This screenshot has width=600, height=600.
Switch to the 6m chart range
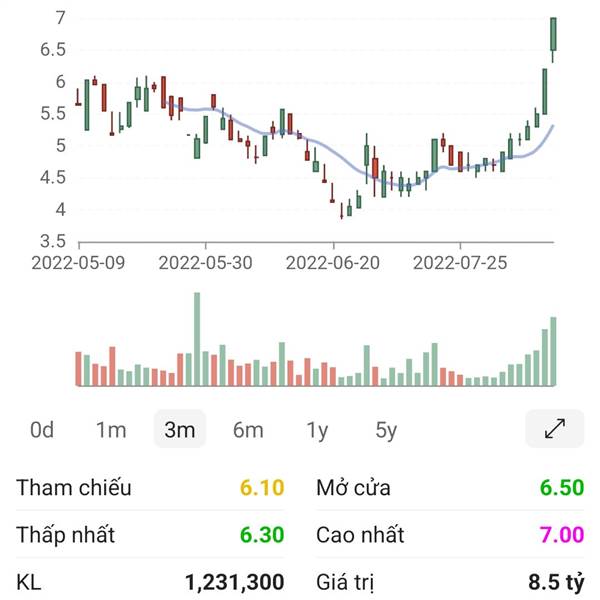click(x=248, y=430)
